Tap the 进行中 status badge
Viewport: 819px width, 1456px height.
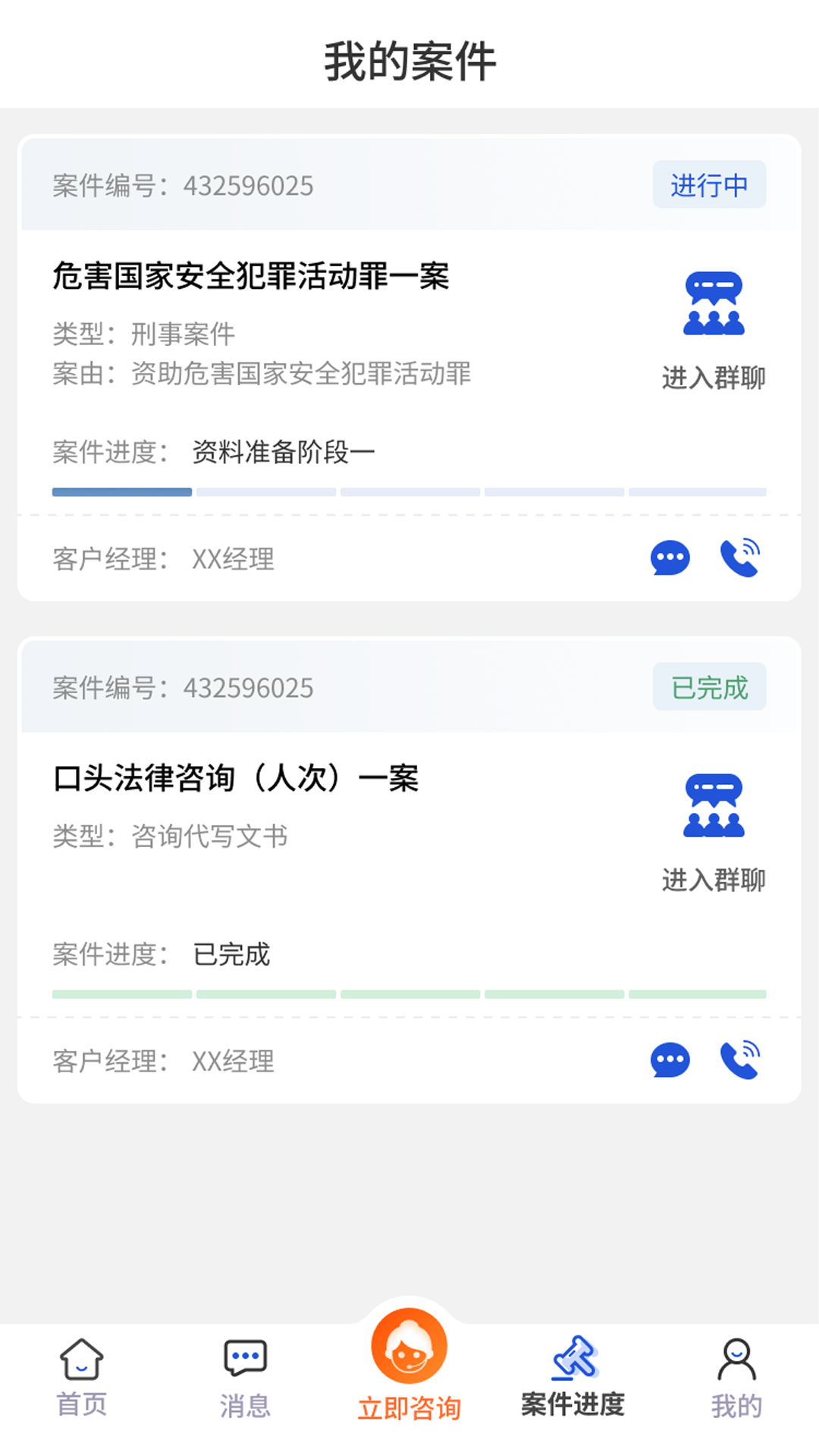[x=708, y=184]
